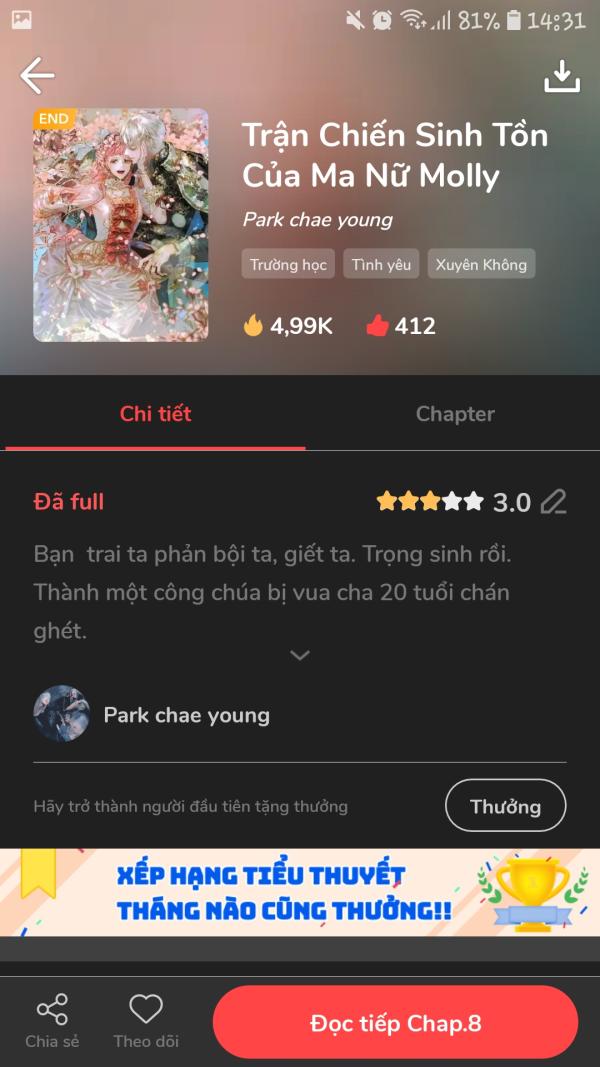Tap the Tình yêu genre chip
Viewport: 600px width, 1067px height.
pyautogui.click(x=381, y=264)
